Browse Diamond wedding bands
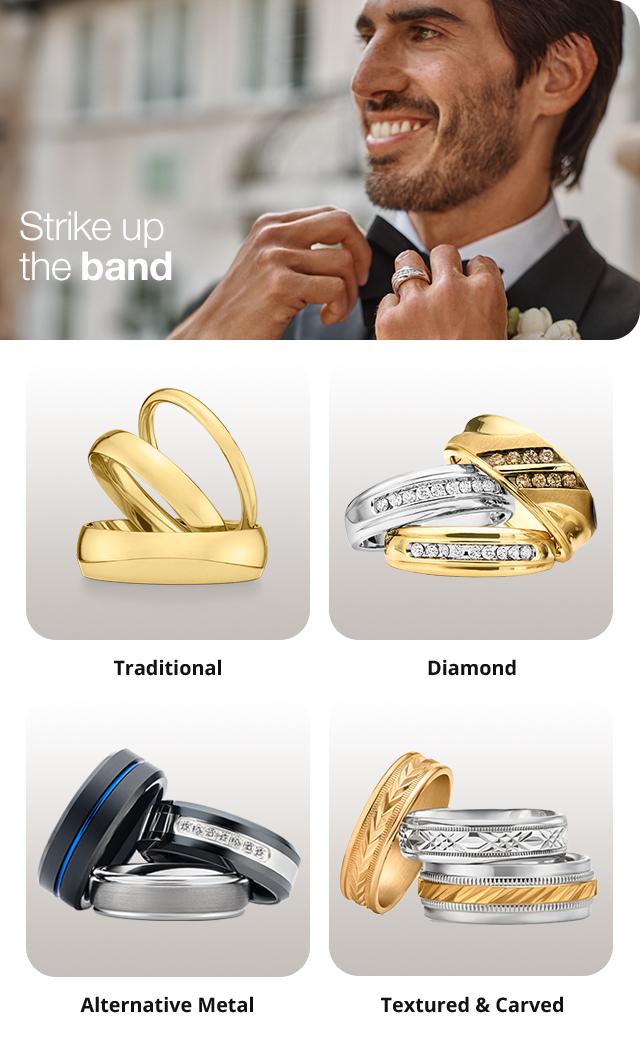This screenshot has width=640, height=1037. click(x=471, y=500)
